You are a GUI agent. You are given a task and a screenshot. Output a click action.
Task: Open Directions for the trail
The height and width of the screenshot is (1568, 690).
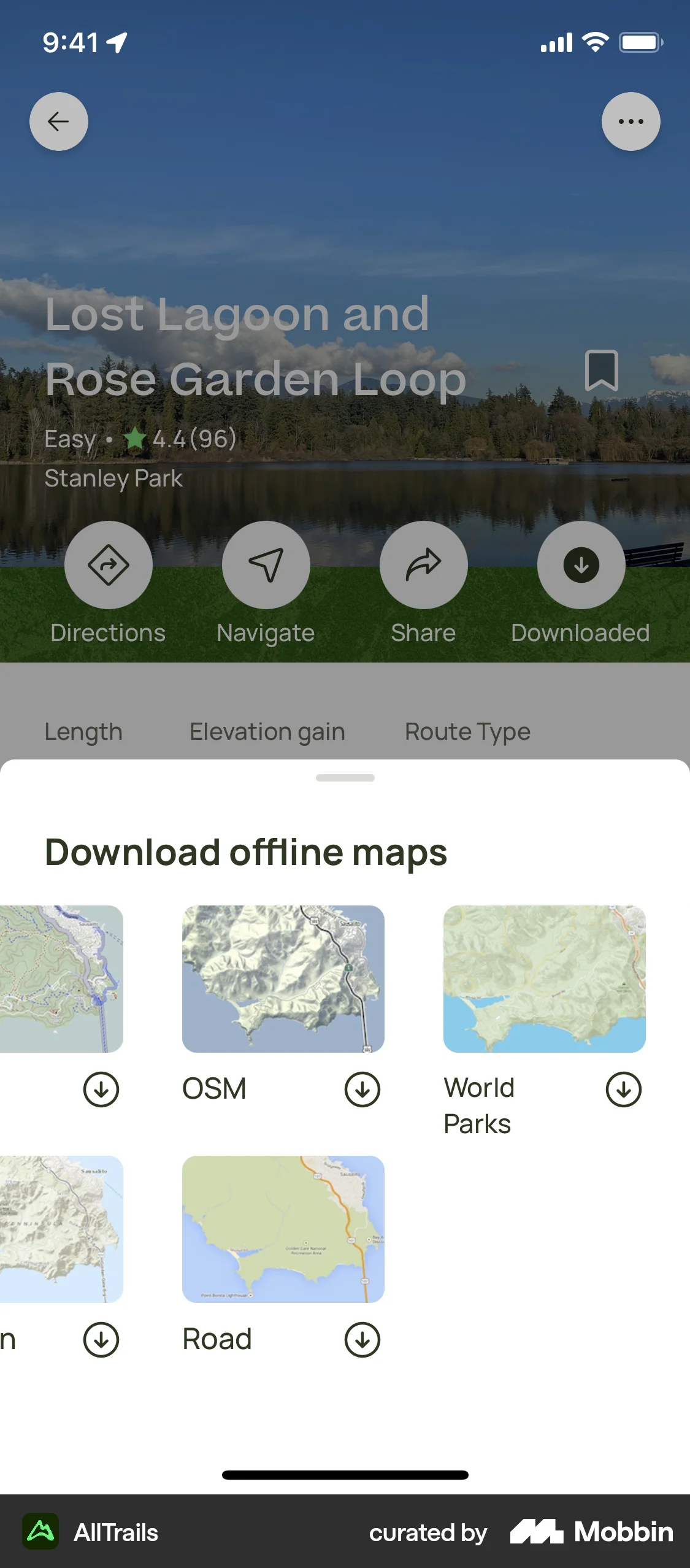(109, 565)
